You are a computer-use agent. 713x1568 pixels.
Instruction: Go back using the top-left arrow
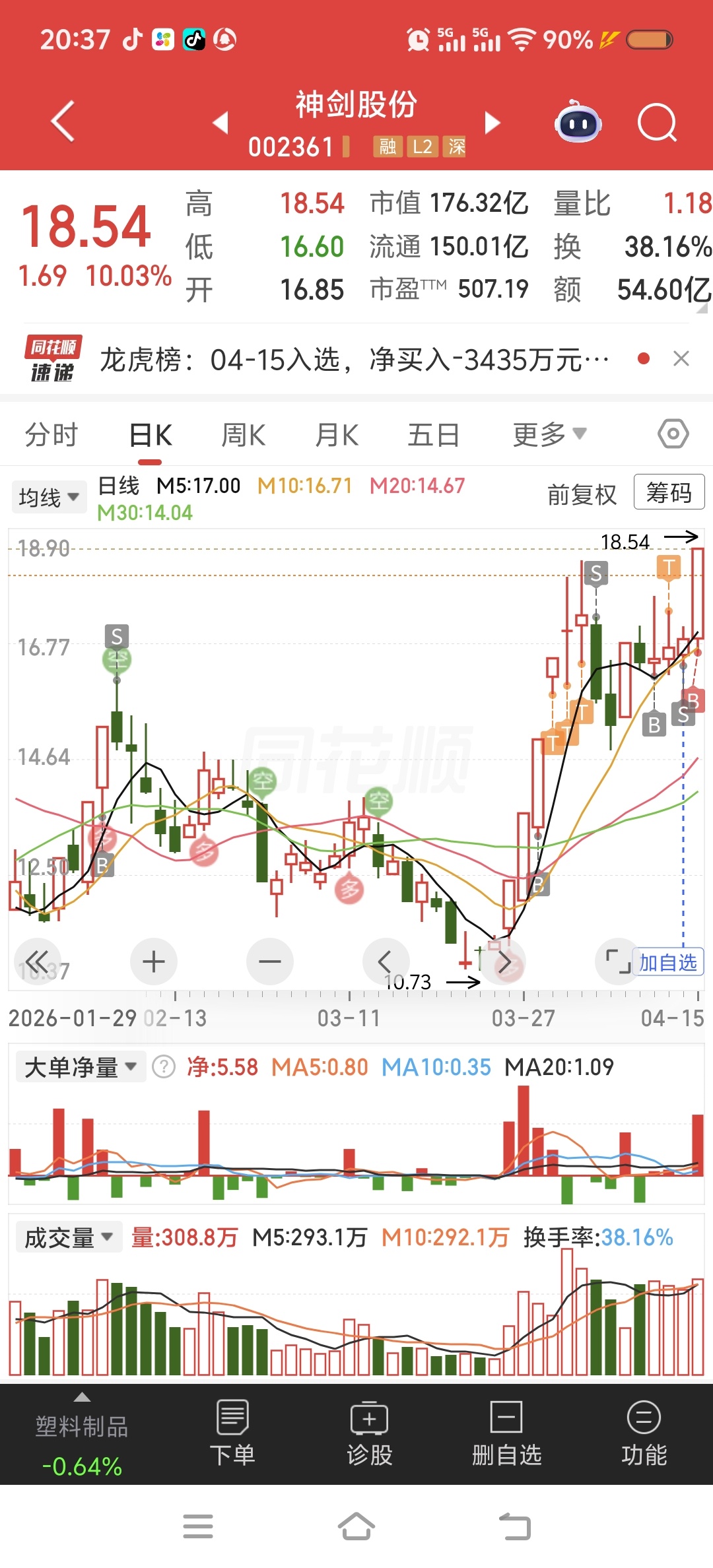click(63, 122)
